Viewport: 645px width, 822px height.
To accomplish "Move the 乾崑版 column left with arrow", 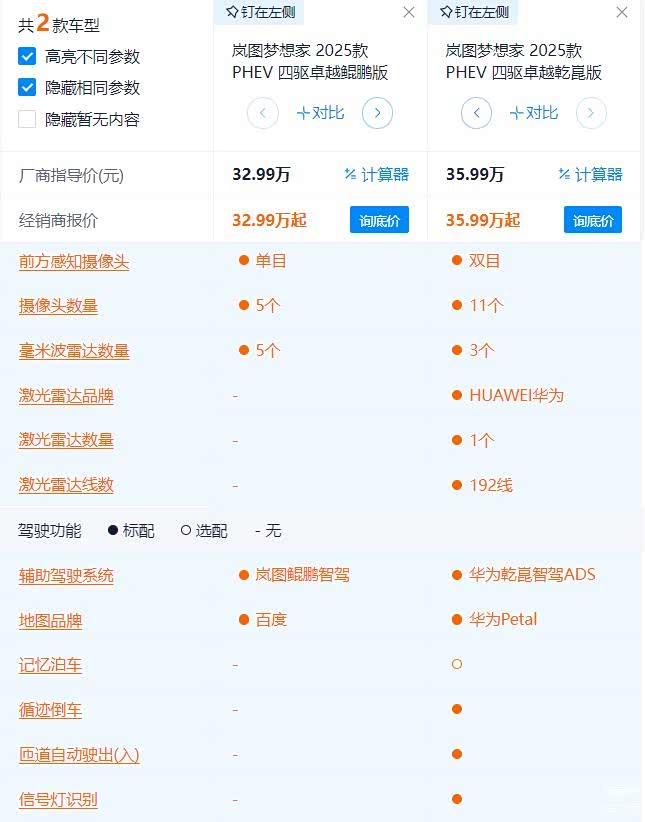I will (x=477, y=113).
